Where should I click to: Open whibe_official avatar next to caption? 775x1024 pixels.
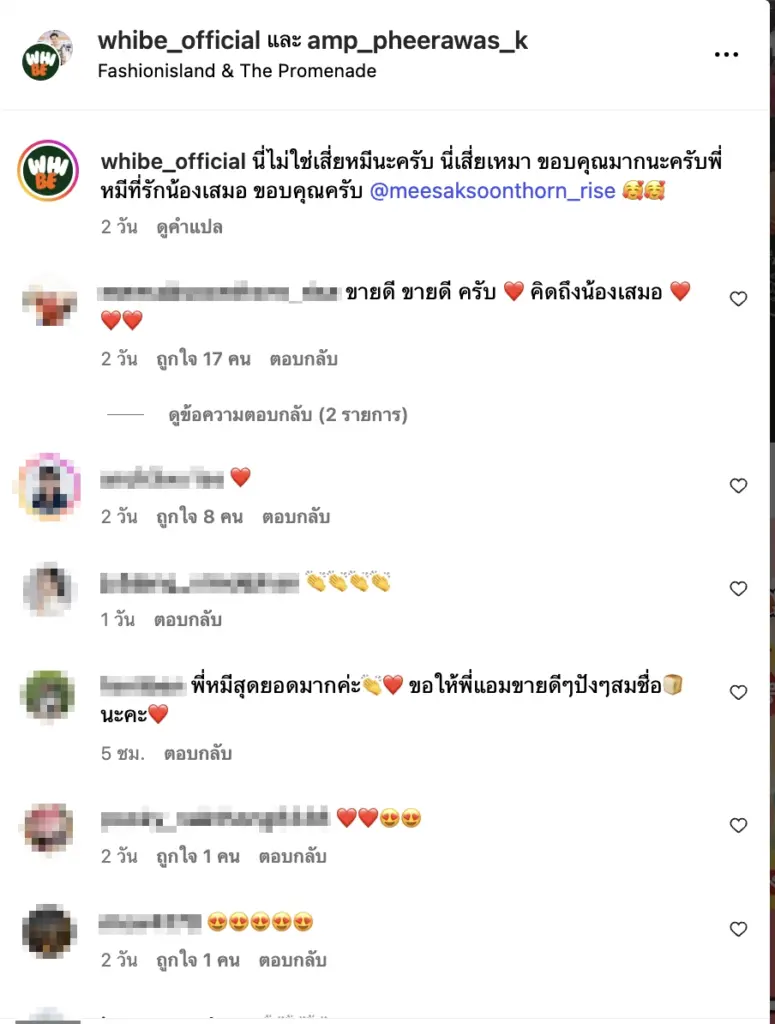pyautogui.click(x=48, y=172)
